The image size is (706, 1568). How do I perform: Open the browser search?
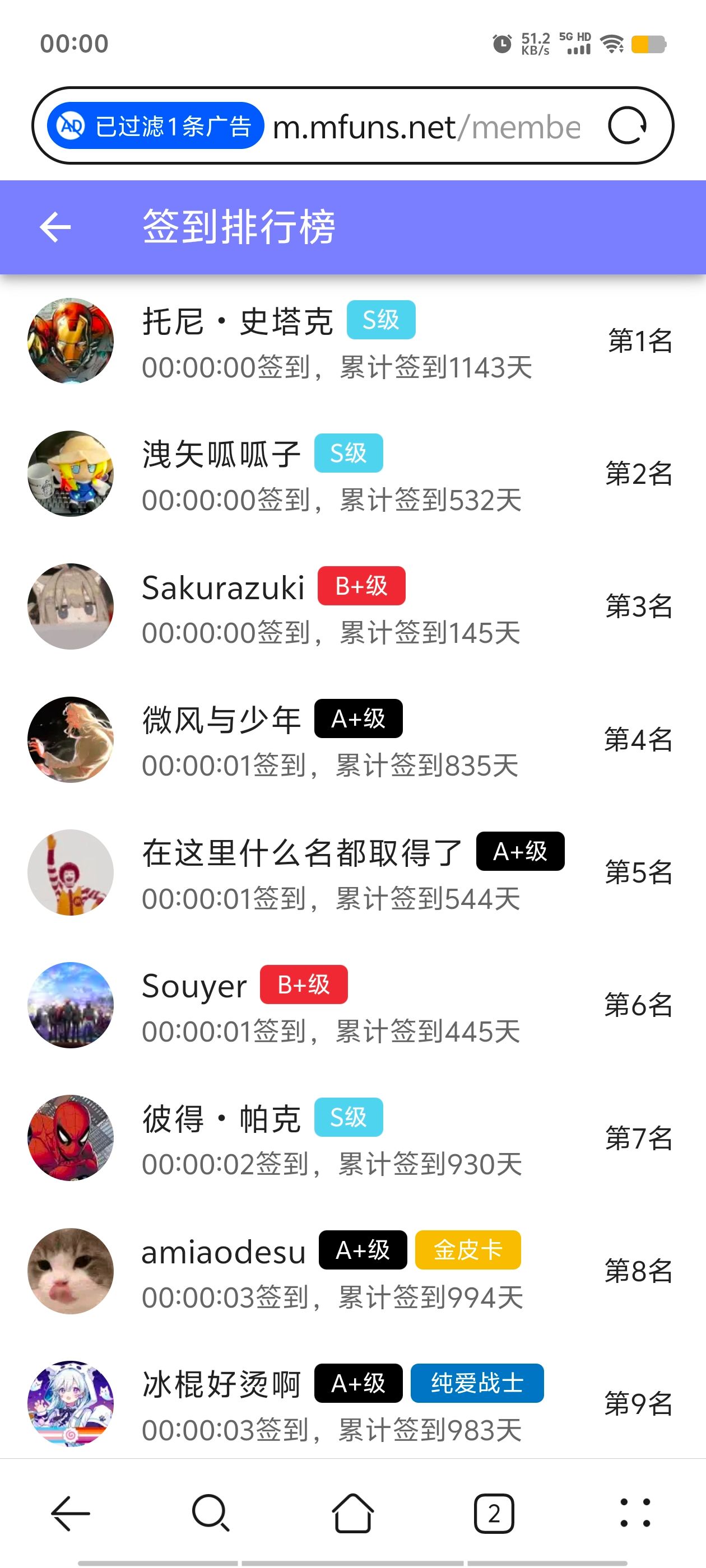[x=208, y=1514]
